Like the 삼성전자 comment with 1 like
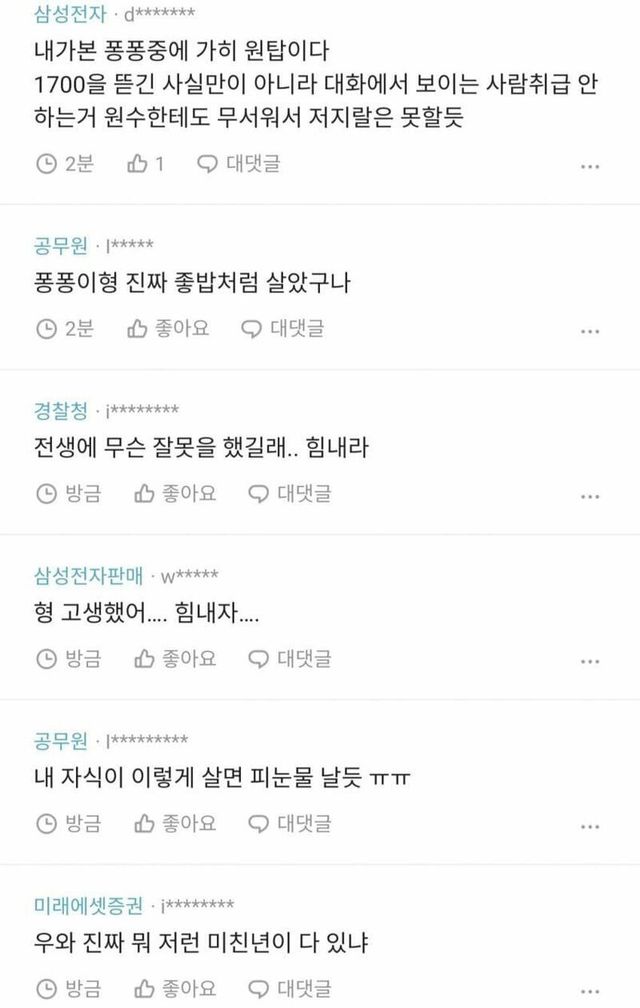 (145, 164)
